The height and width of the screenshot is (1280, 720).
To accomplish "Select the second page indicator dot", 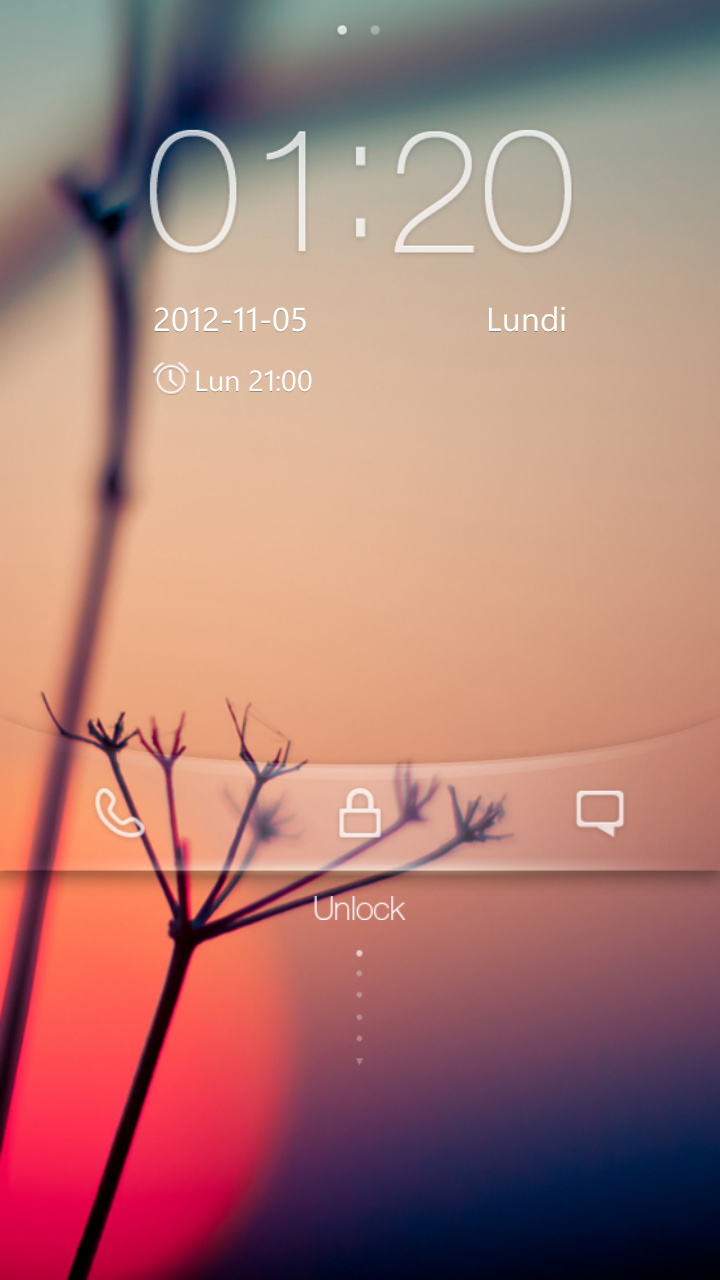I will coord(375,30).
